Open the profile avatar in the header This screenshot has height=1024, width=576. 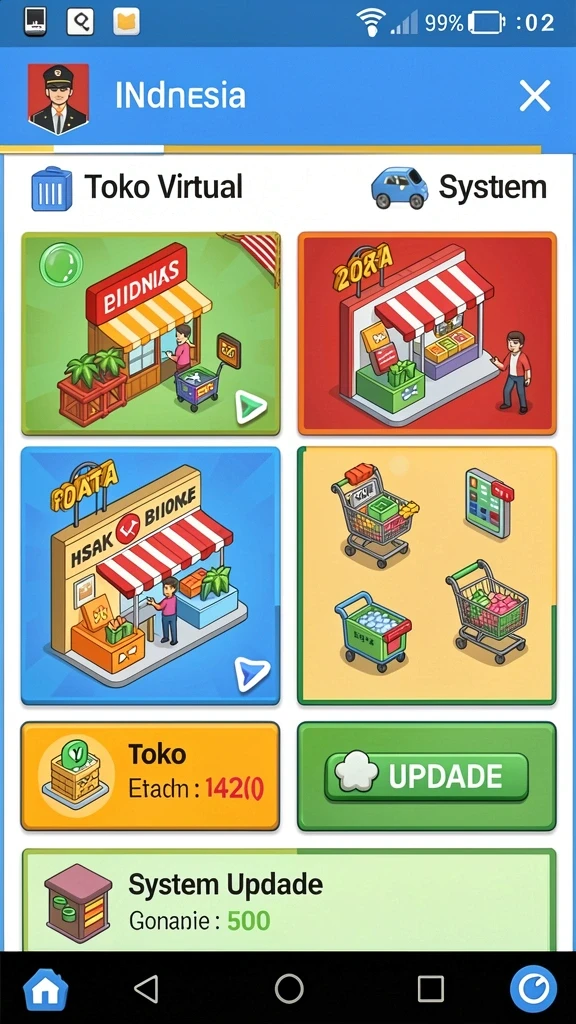coord(58,99)
